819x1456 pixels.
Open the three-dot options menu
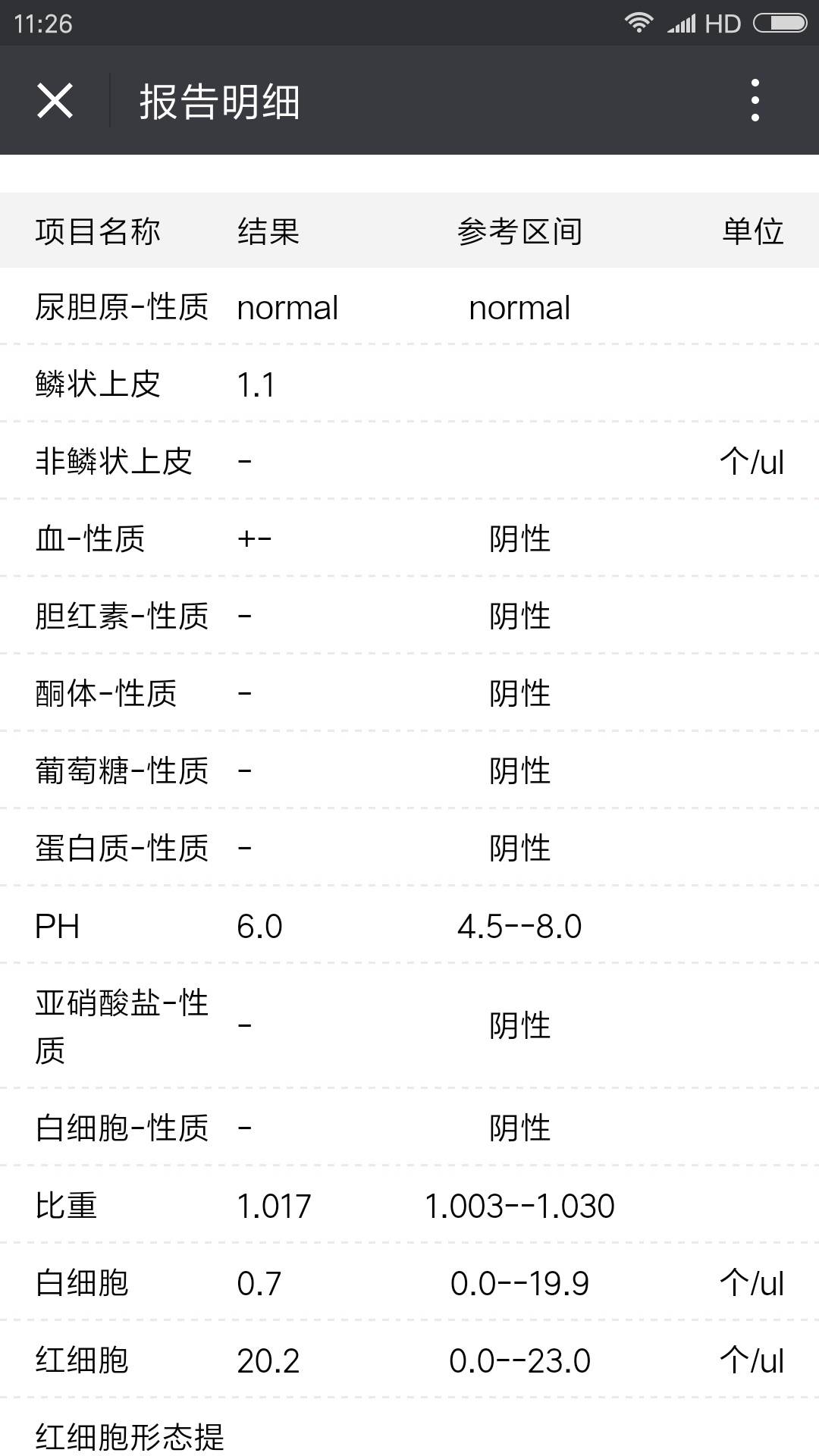(755, 99)
